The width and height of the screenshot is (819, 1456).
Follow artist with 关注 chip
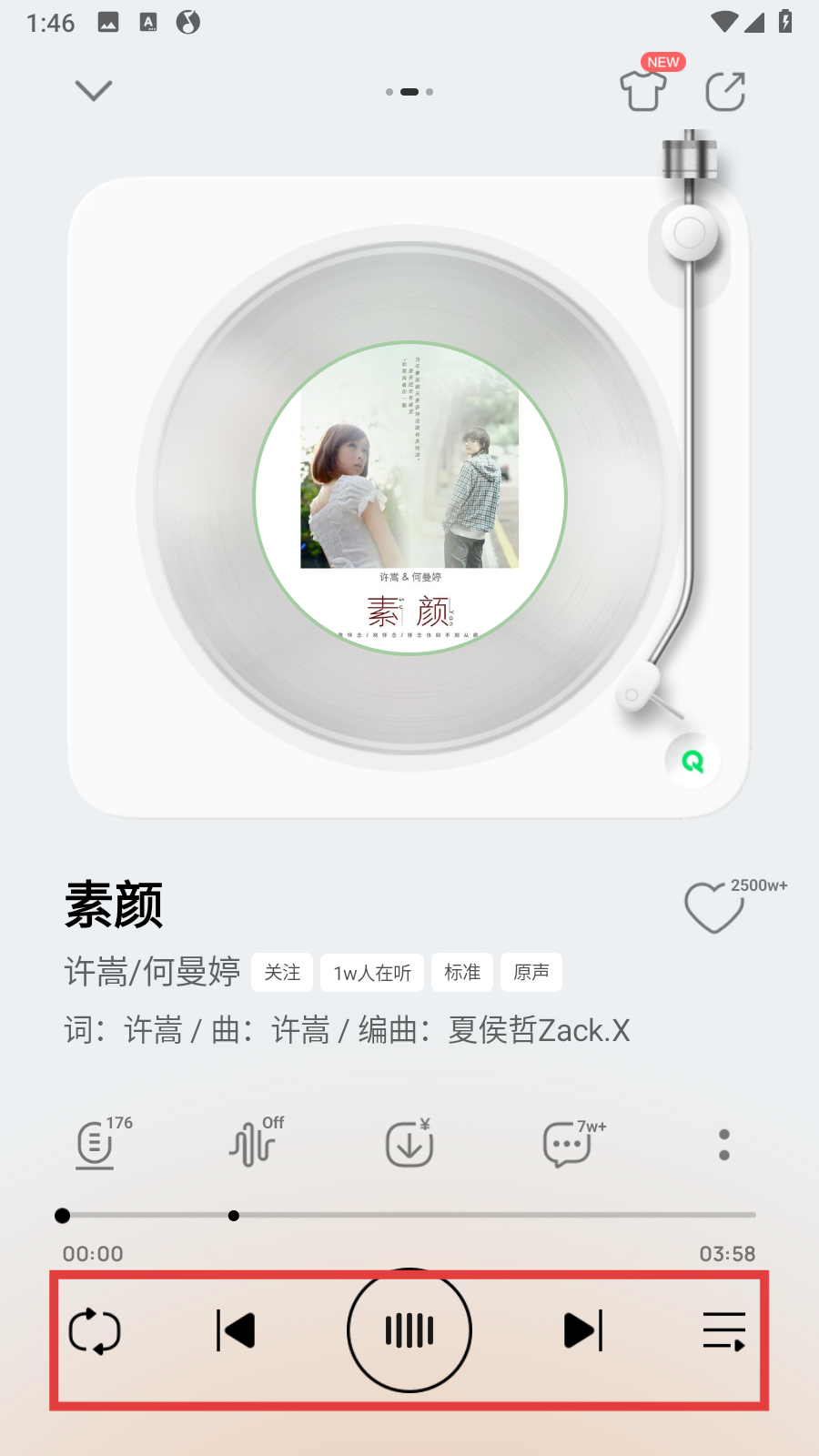click(x=282, y=973)
